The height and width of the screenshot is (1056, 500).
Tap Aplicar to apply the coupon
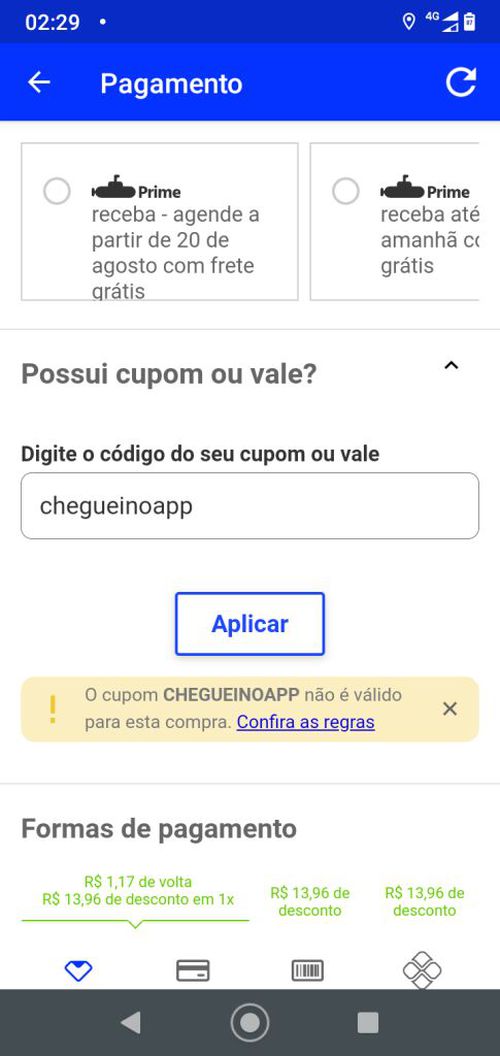pos(250,624)
